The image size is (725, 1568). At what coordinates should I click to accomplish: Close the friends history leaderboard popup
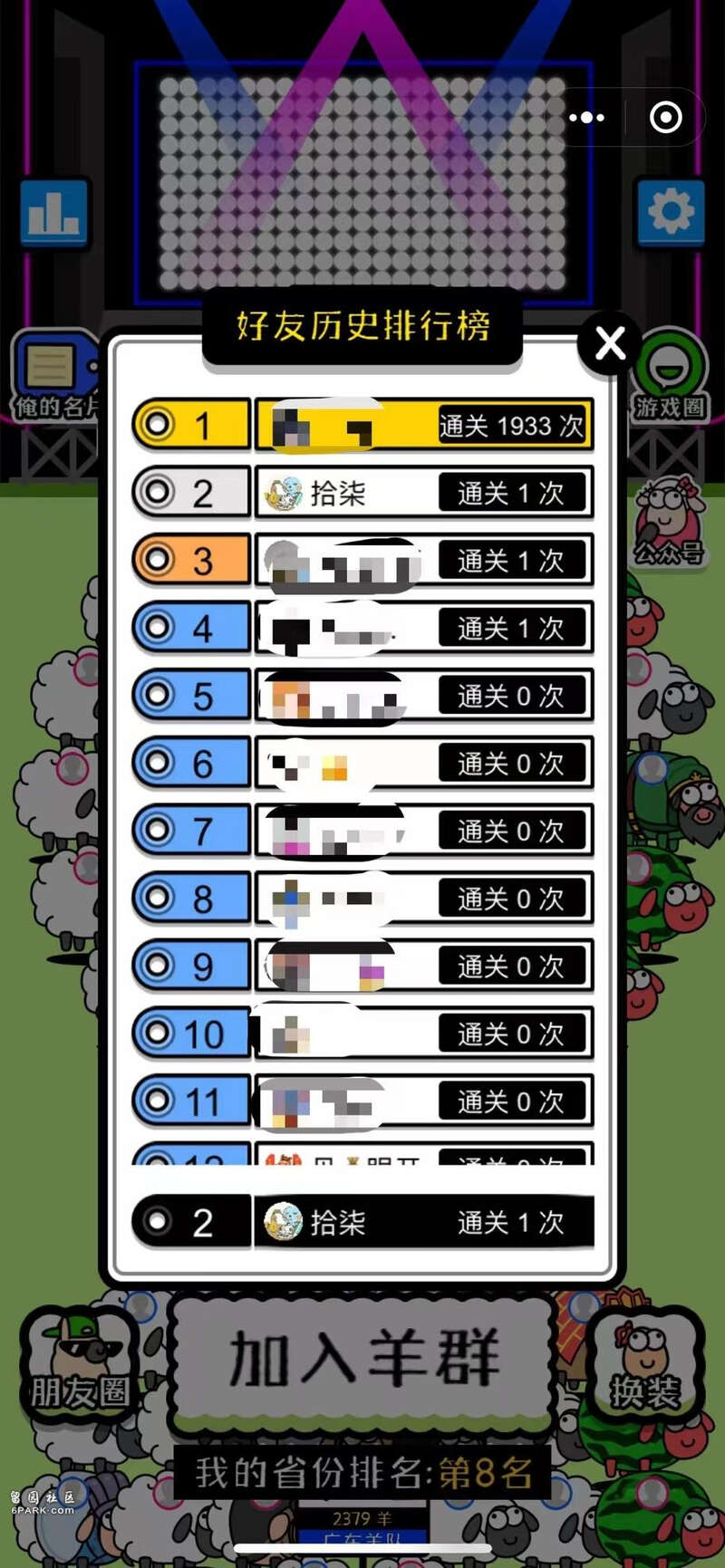(610, 343)
